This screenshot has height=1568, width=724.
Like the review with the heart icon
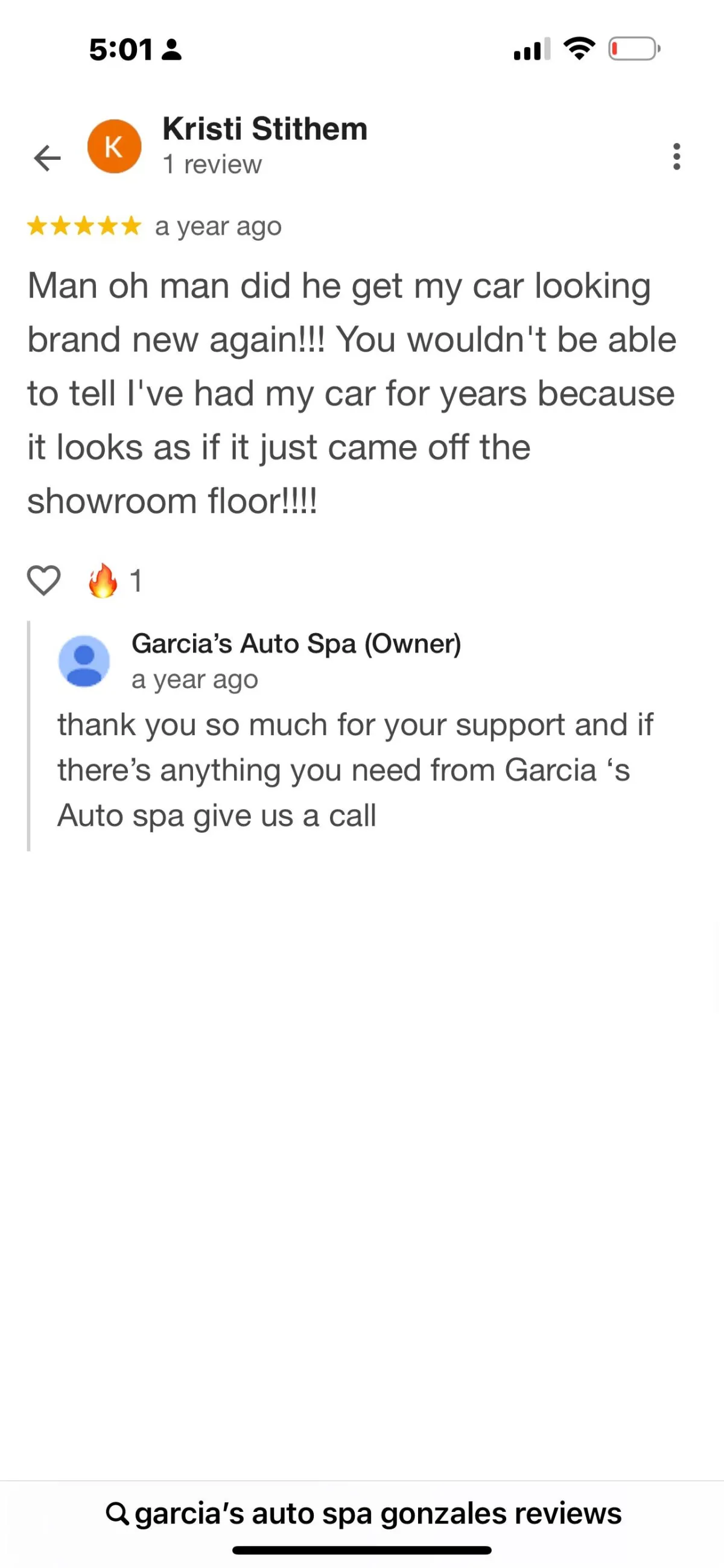44,580
